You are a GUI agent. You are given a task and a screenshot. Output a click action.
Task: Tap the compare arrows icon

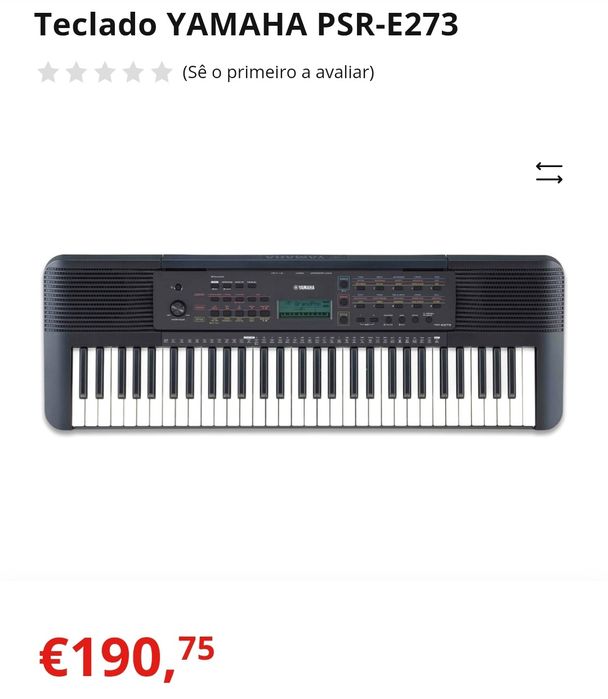[549, 172]
